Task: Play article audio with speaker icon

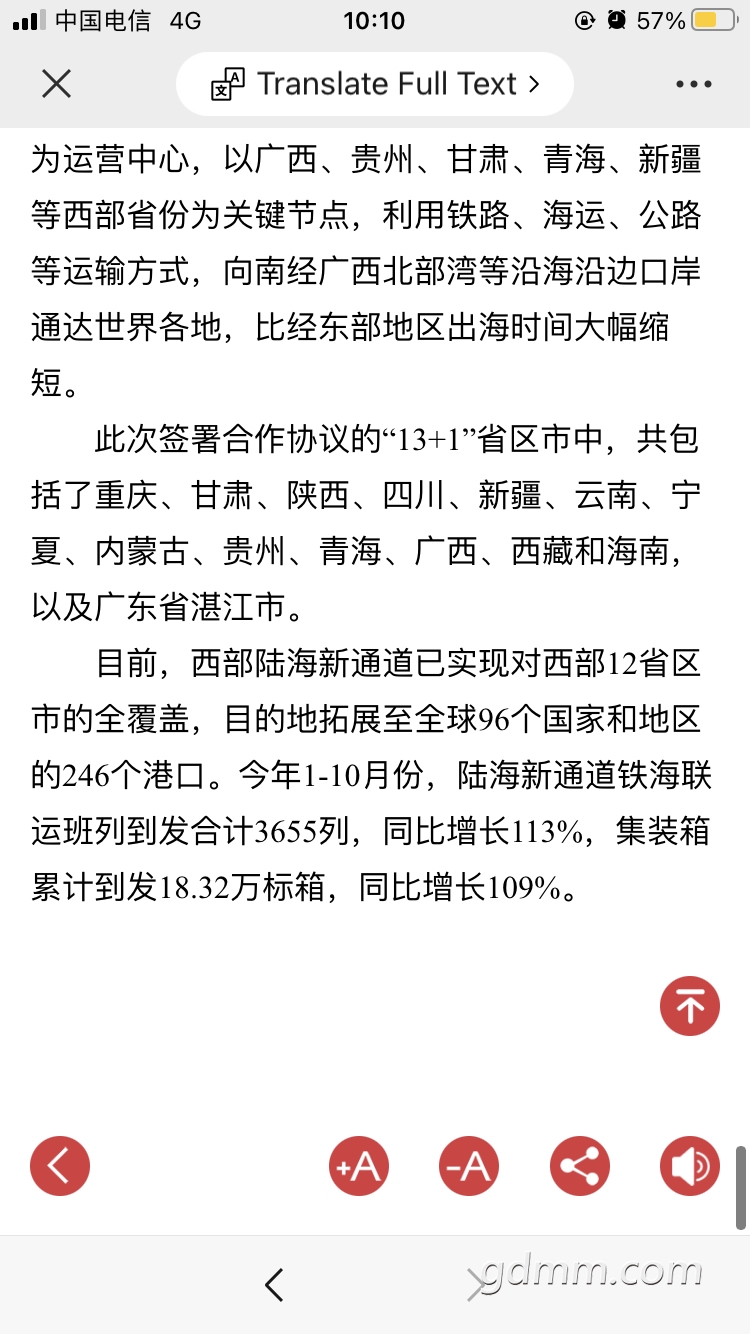Action: [690, 1166]
